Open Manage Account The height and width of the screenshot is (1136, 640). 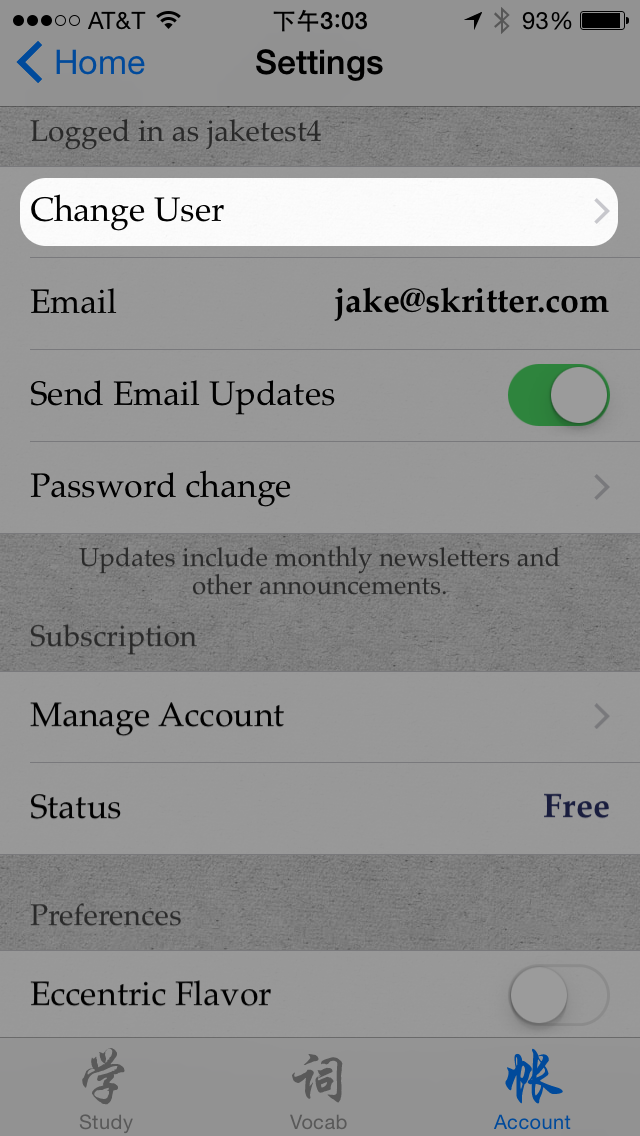click(x=320, y=717)
